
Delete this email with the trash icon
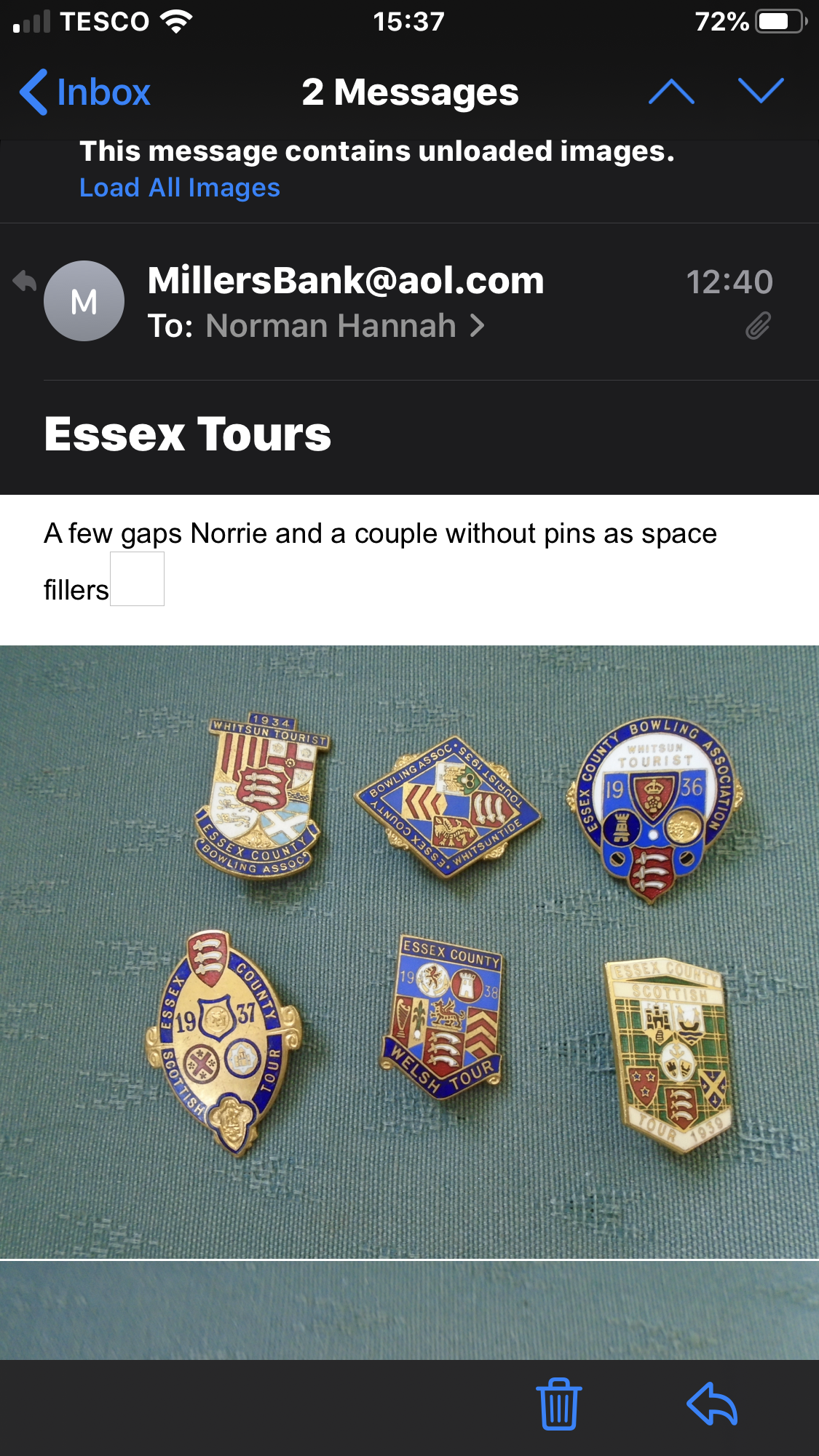[x=559, y=1404]
